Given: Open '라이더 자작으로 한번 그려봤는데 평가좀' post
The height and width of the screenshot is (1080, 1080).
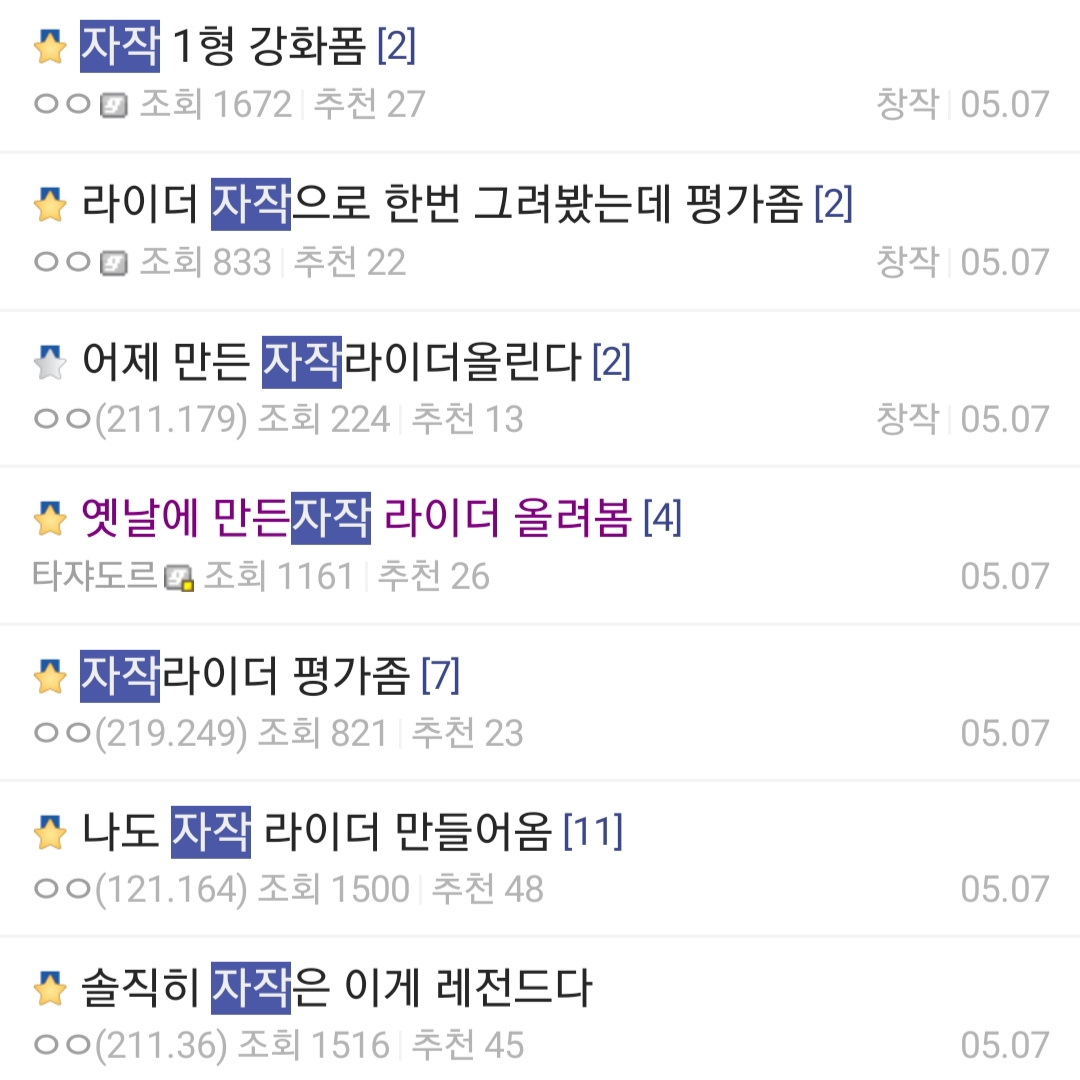Looking at the screenshot, I should [x=440, y=205].
